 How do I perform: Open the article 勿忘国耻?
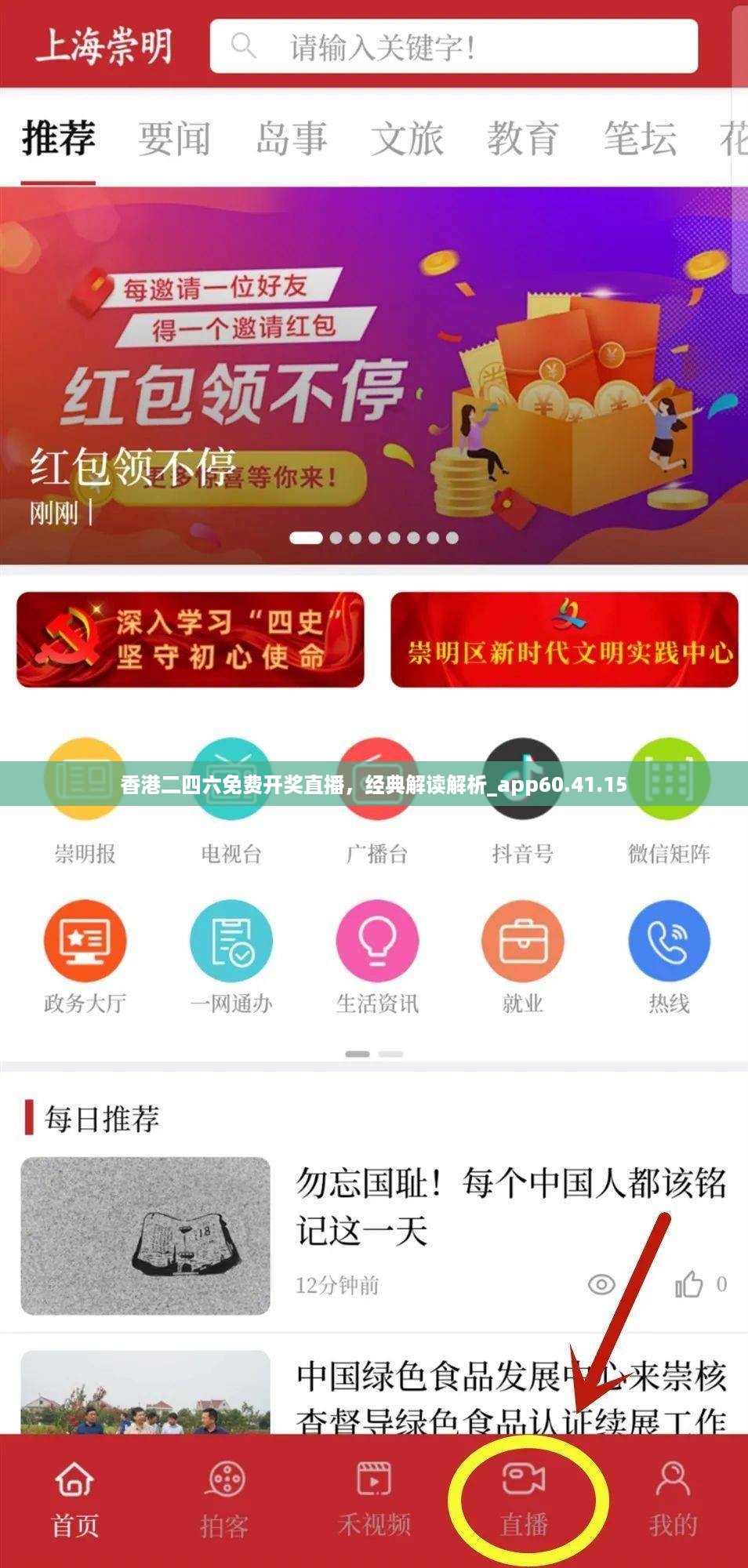tap(510, 1206)
